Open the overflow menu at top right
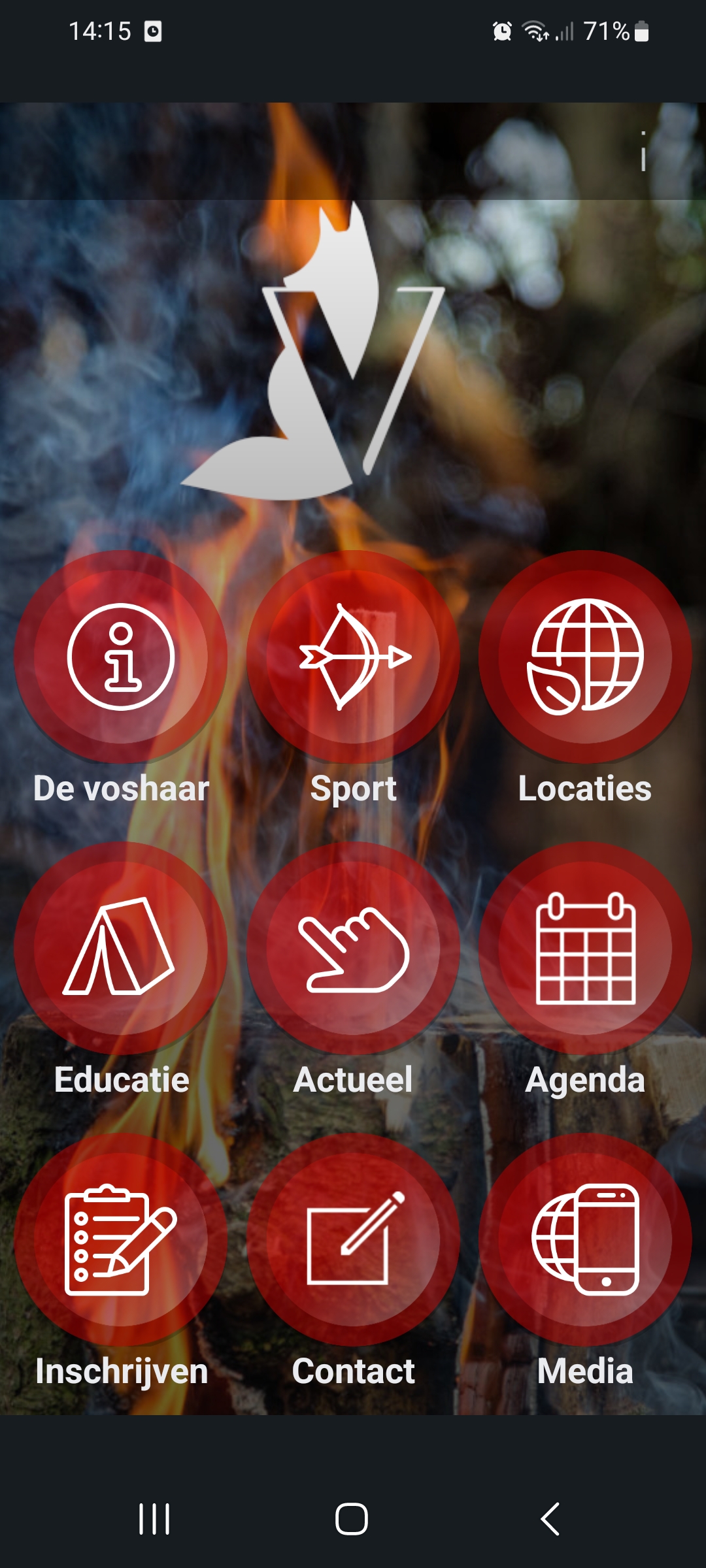The image size is (706, 1568). point(643,152)
